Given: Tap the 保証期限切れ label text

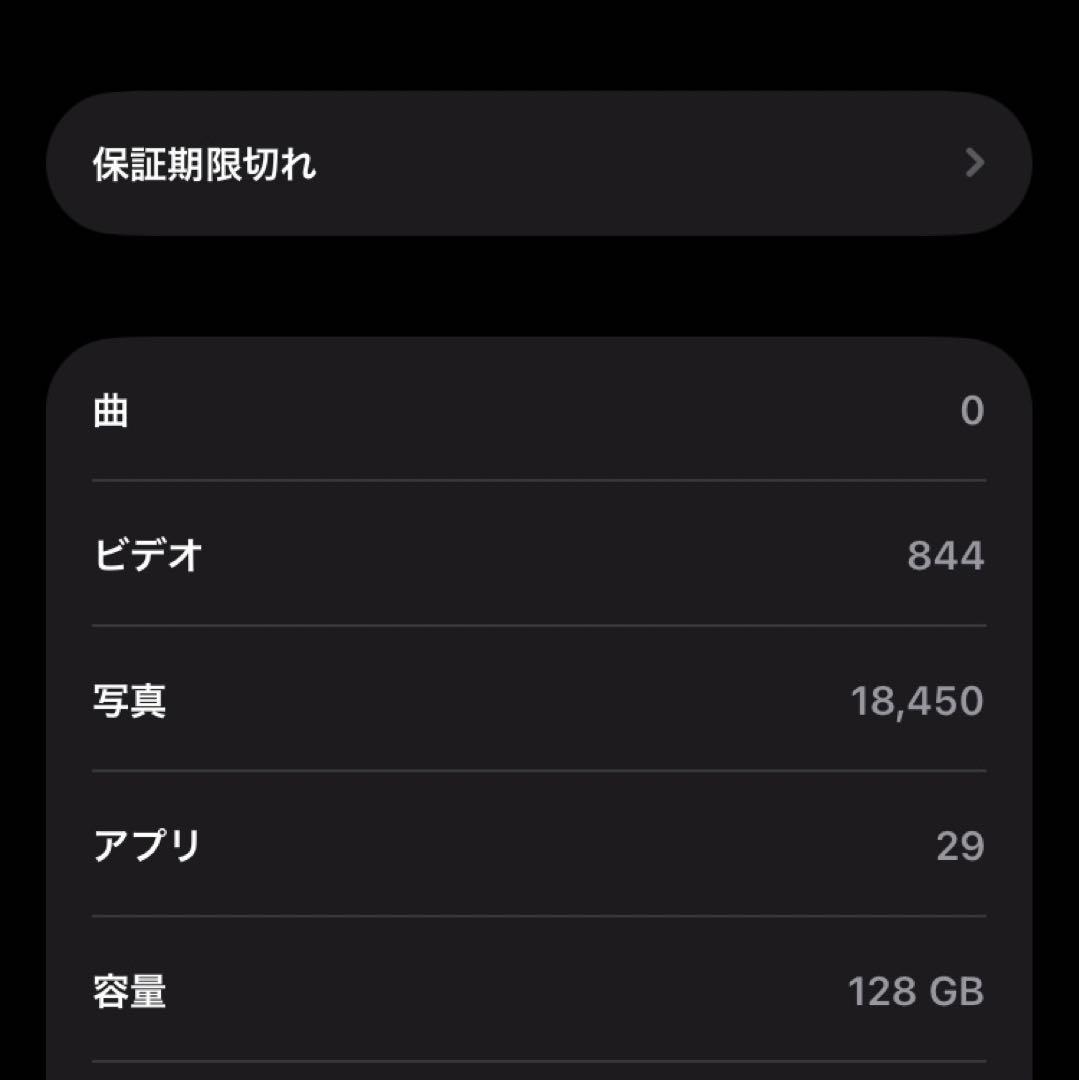Looking at the screenshot, I should tap(202, 163).
